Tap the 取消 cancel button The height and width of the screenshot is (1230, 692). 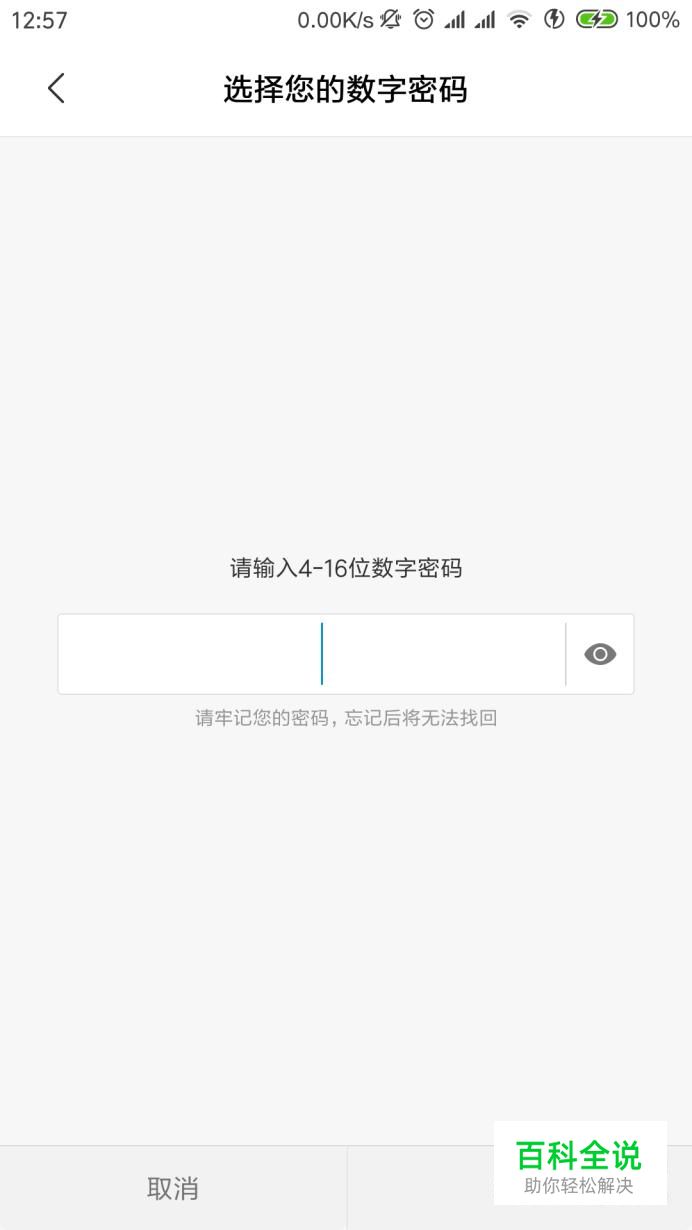tap(173, 1188)
